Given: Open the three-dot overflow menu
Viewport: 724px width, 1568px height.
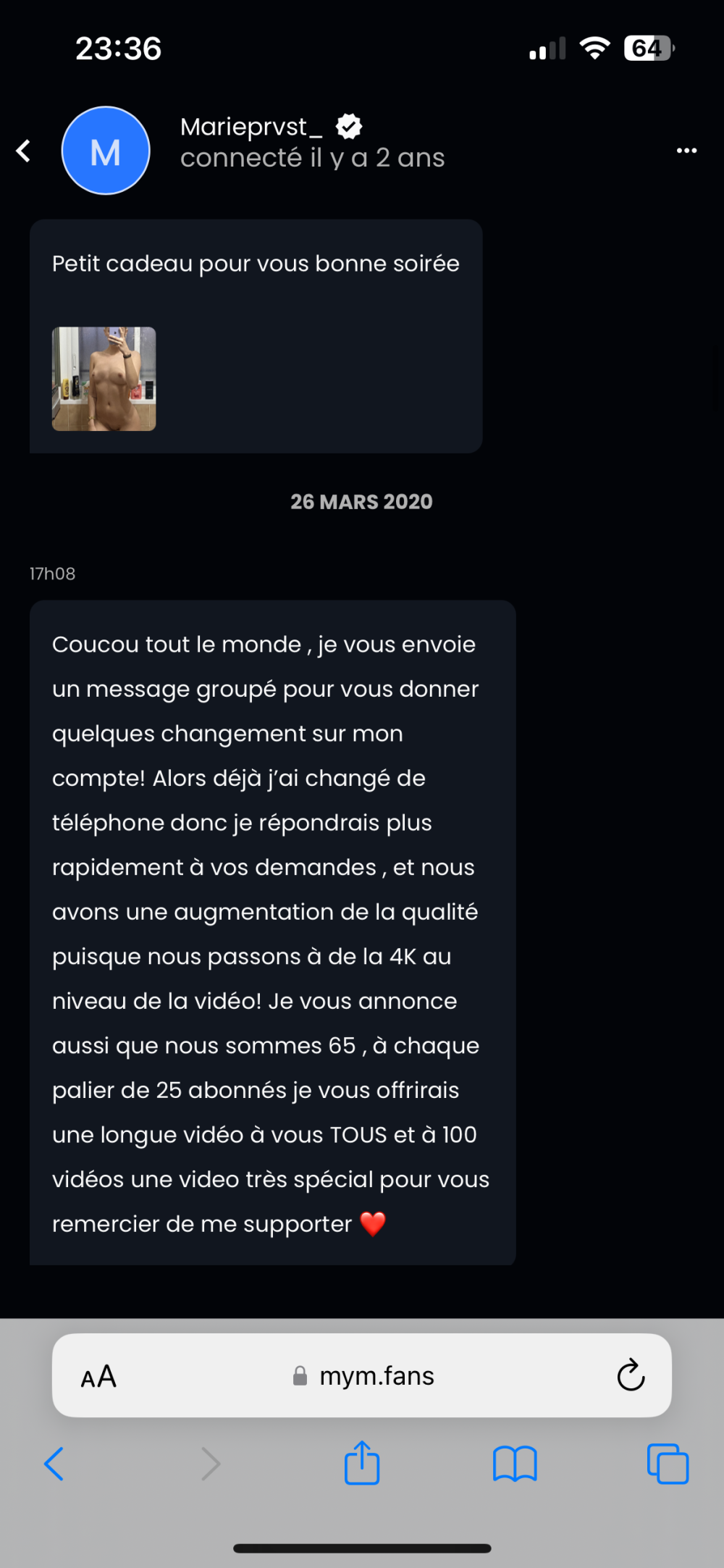Looking at the screenshot, I should (686, 151).
